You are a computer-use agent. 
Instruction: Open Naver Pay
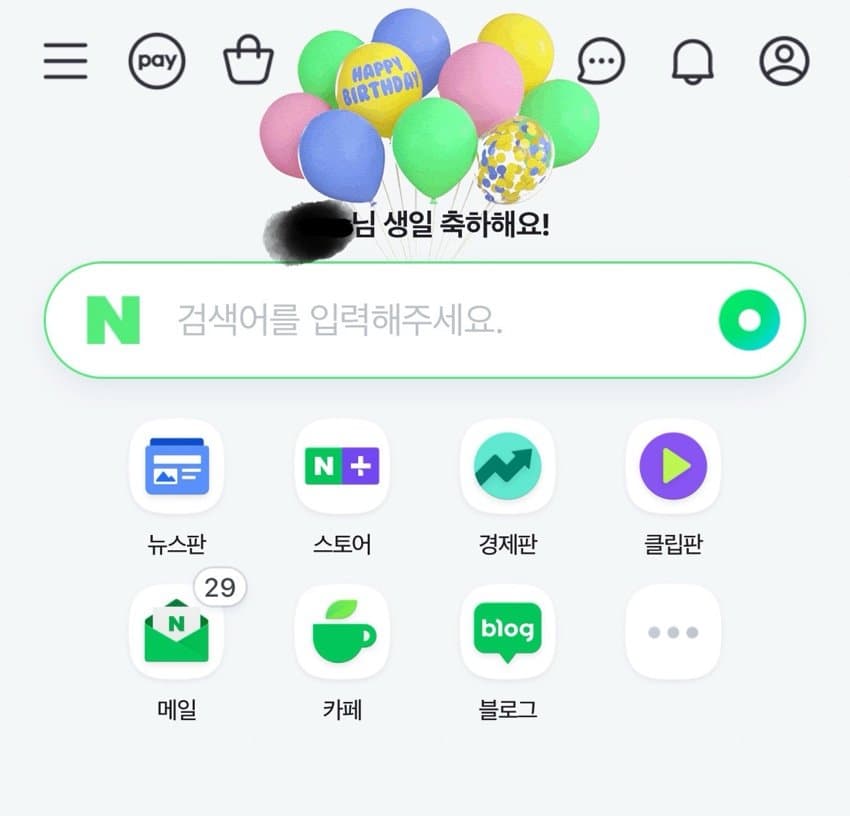(157, 62)
